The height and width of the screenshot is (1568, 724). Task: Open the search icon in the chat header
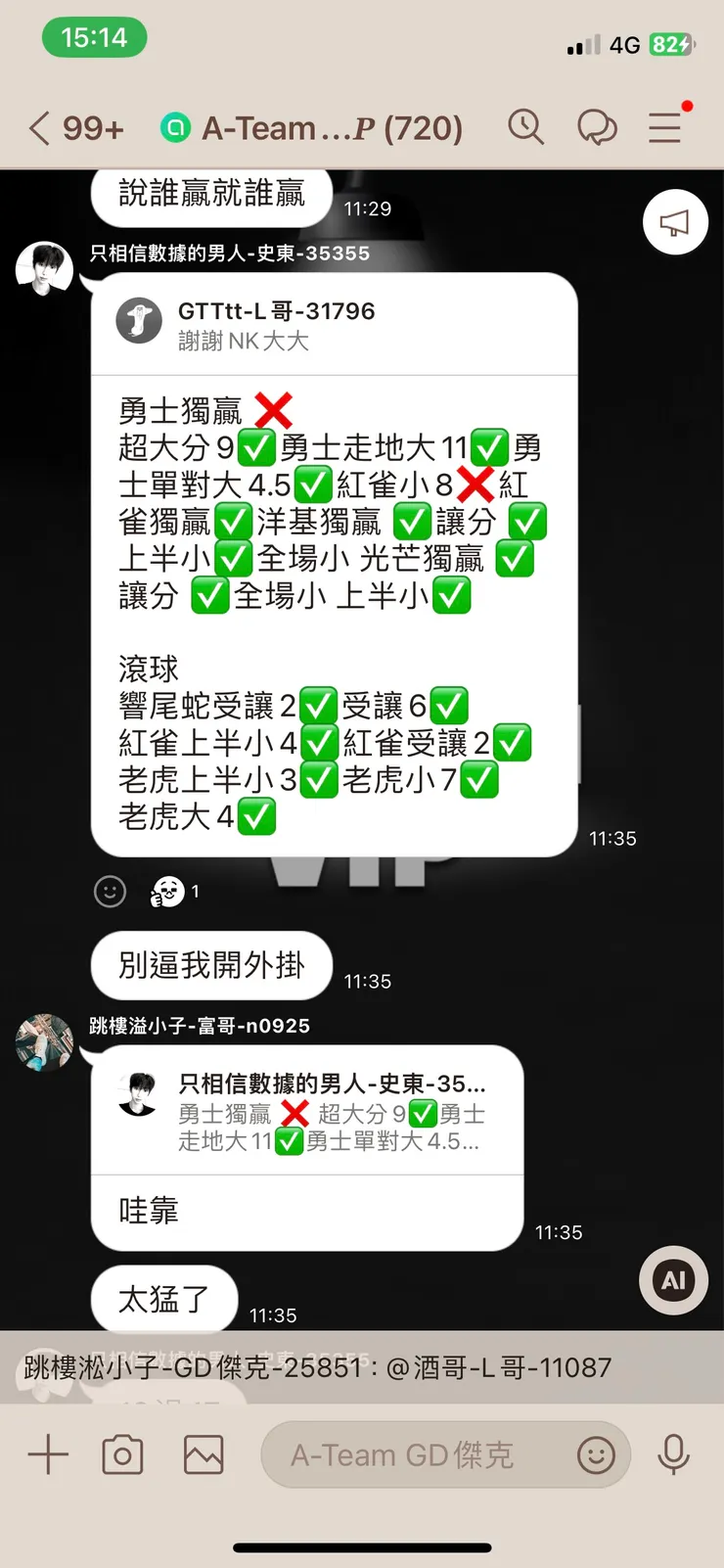coord(526,127)
